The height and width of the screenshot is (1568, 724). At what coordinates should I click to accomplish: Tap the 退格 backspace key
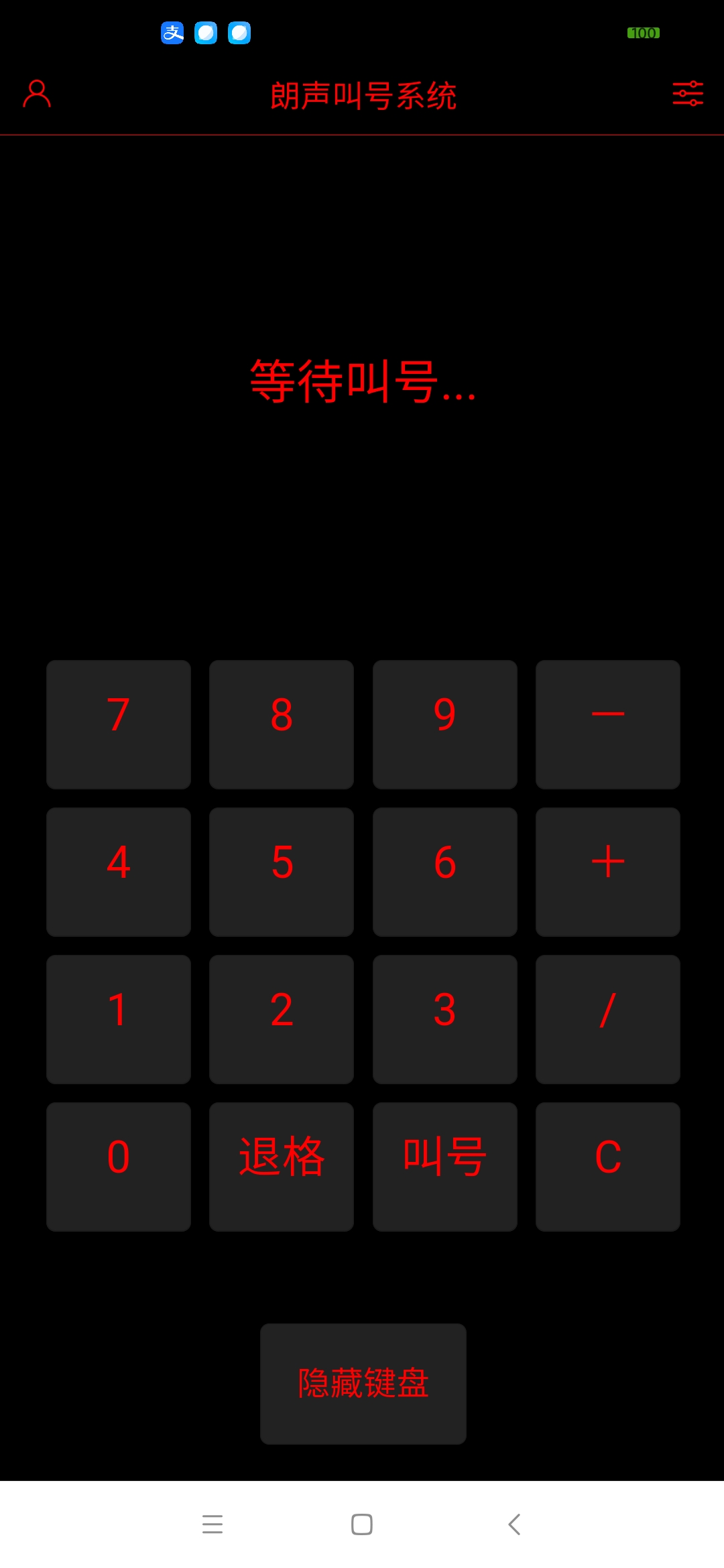pos(282,1167)
